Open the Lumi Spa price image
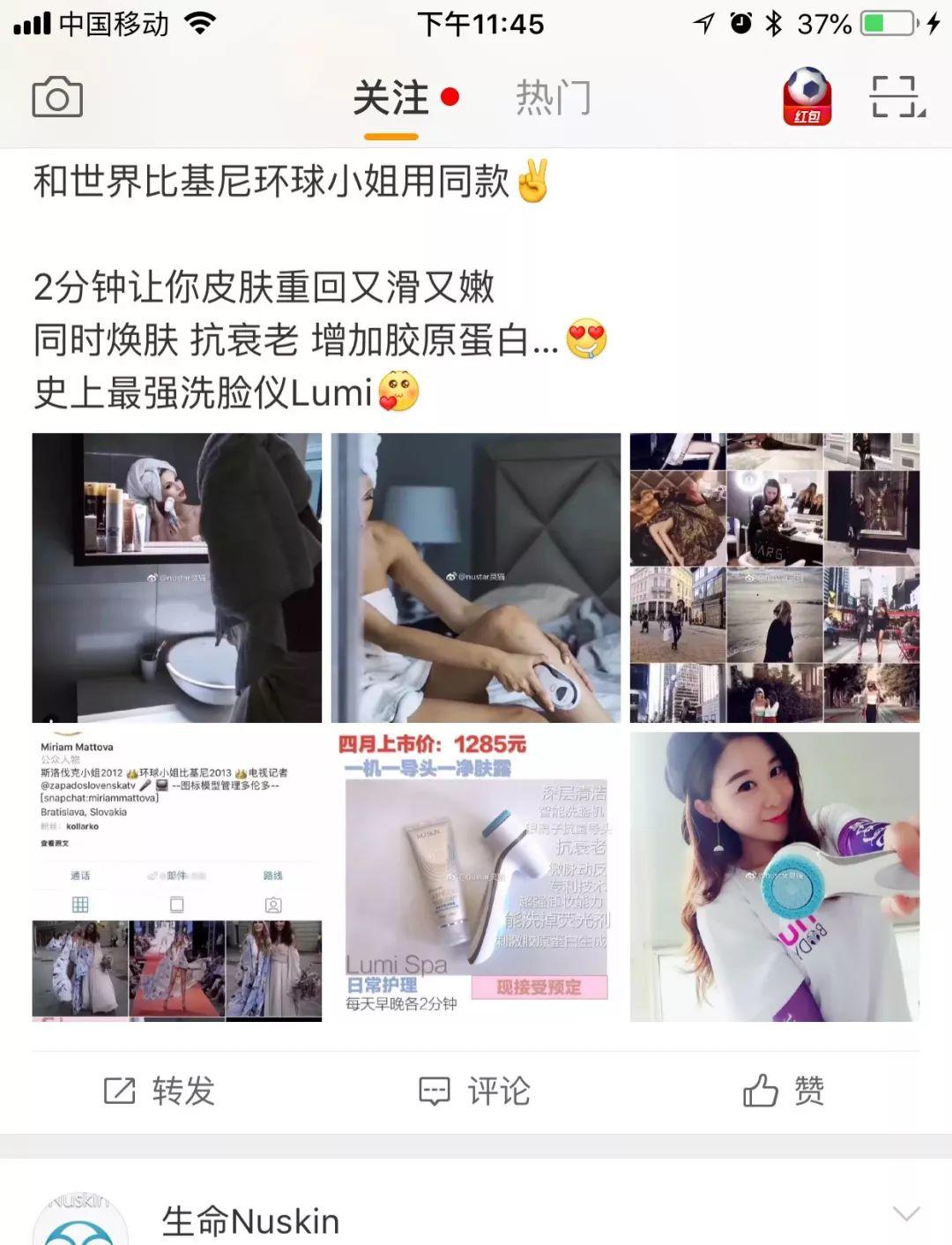Viewport: 952px width, 1245px height. (475, 876)
